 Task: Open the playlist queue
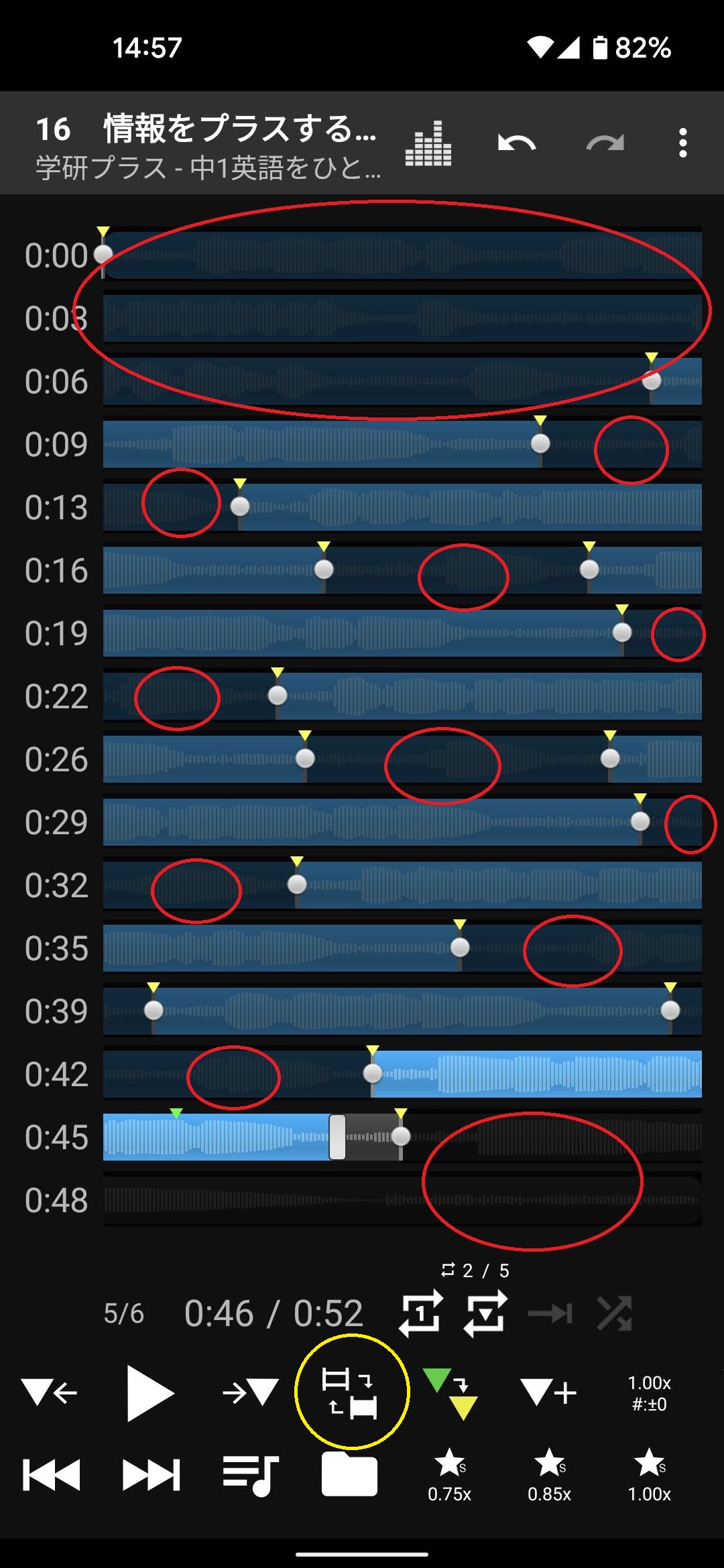pos(250,1475)
